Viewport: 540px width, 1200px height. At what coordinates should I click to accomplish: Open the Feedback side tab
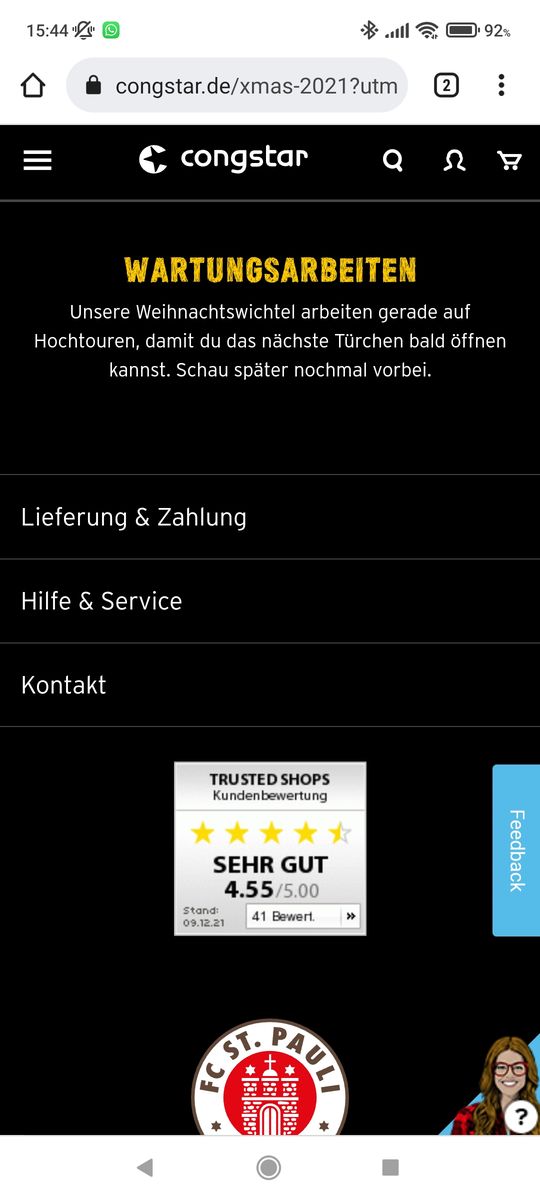[516, 851]
